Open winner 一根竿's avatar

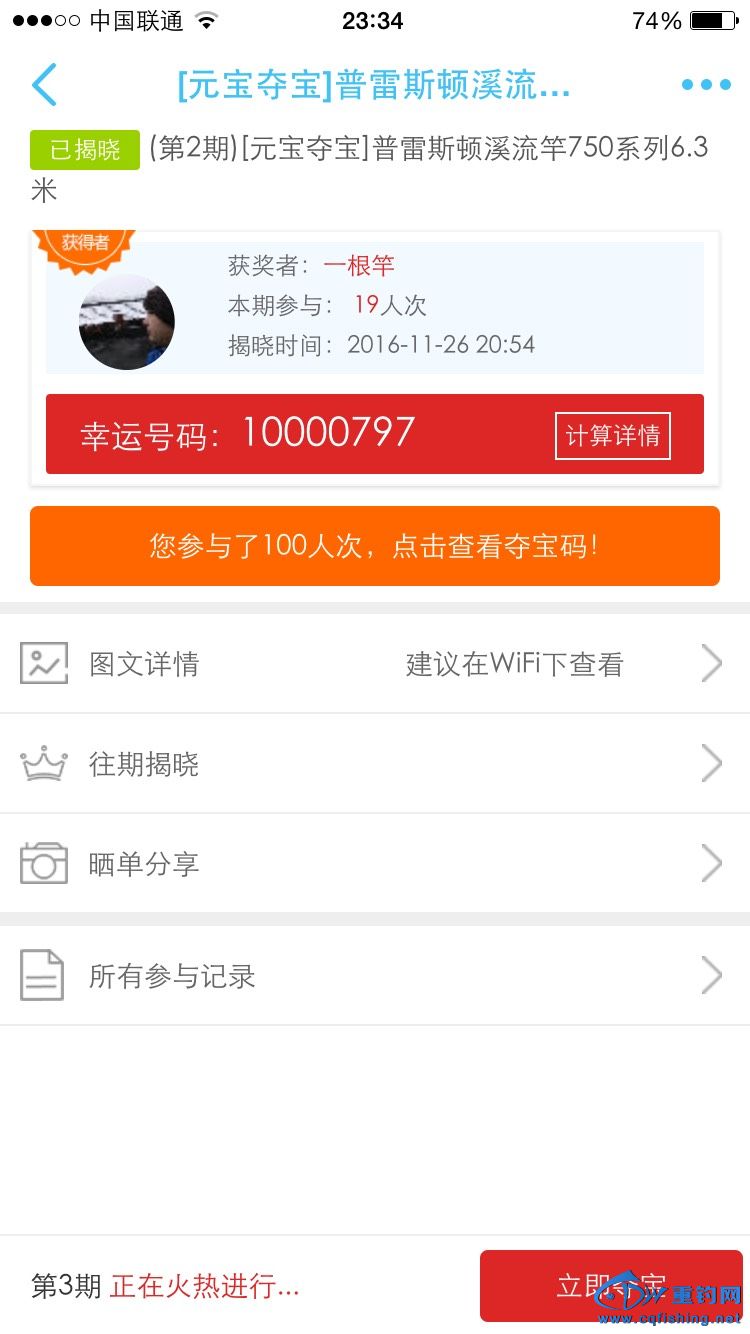pyautogui.click(x=127, y=322)
